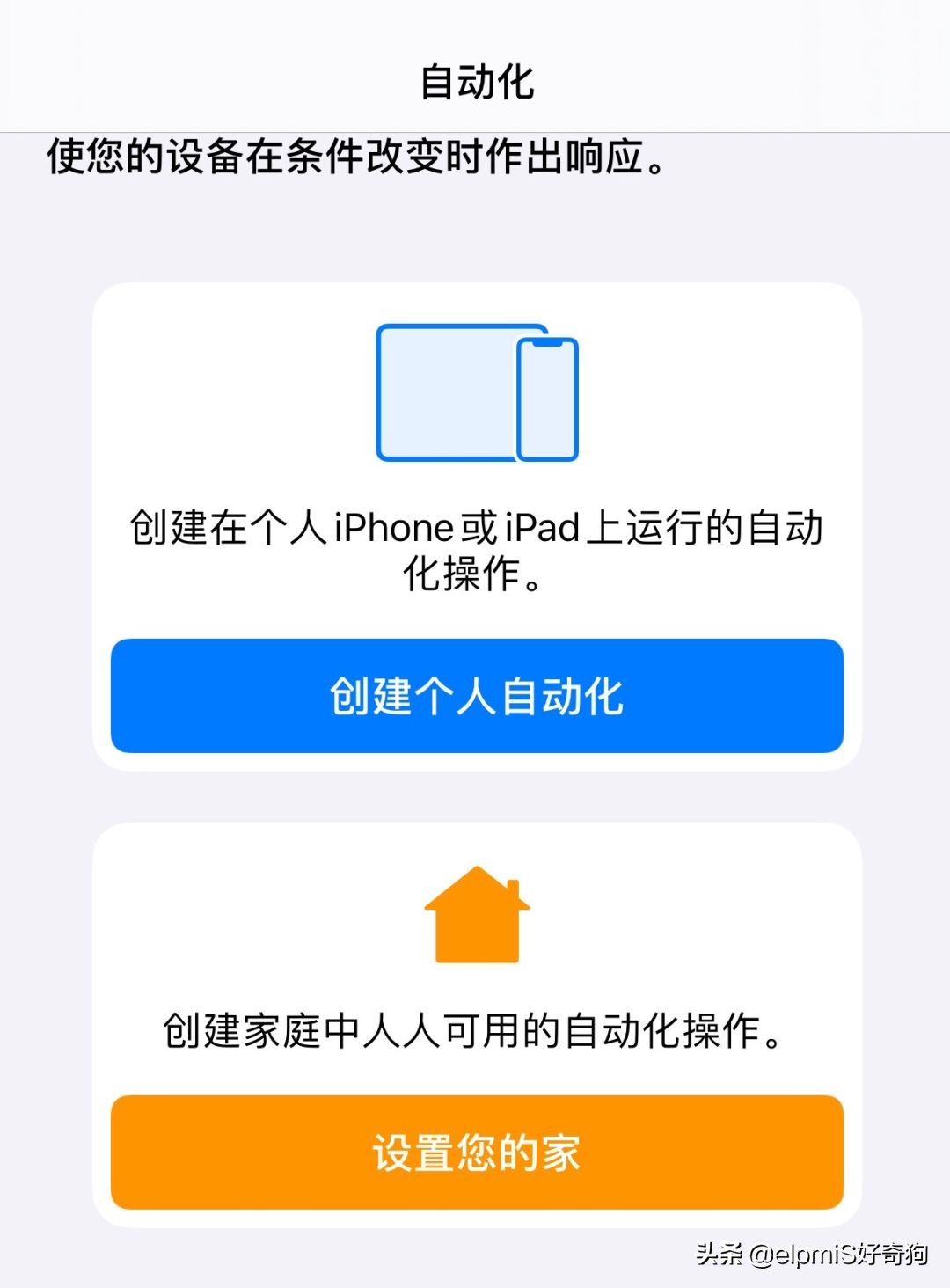
Task: Select the iPhone illustration in the devices icon
Action: pos(545,400)
